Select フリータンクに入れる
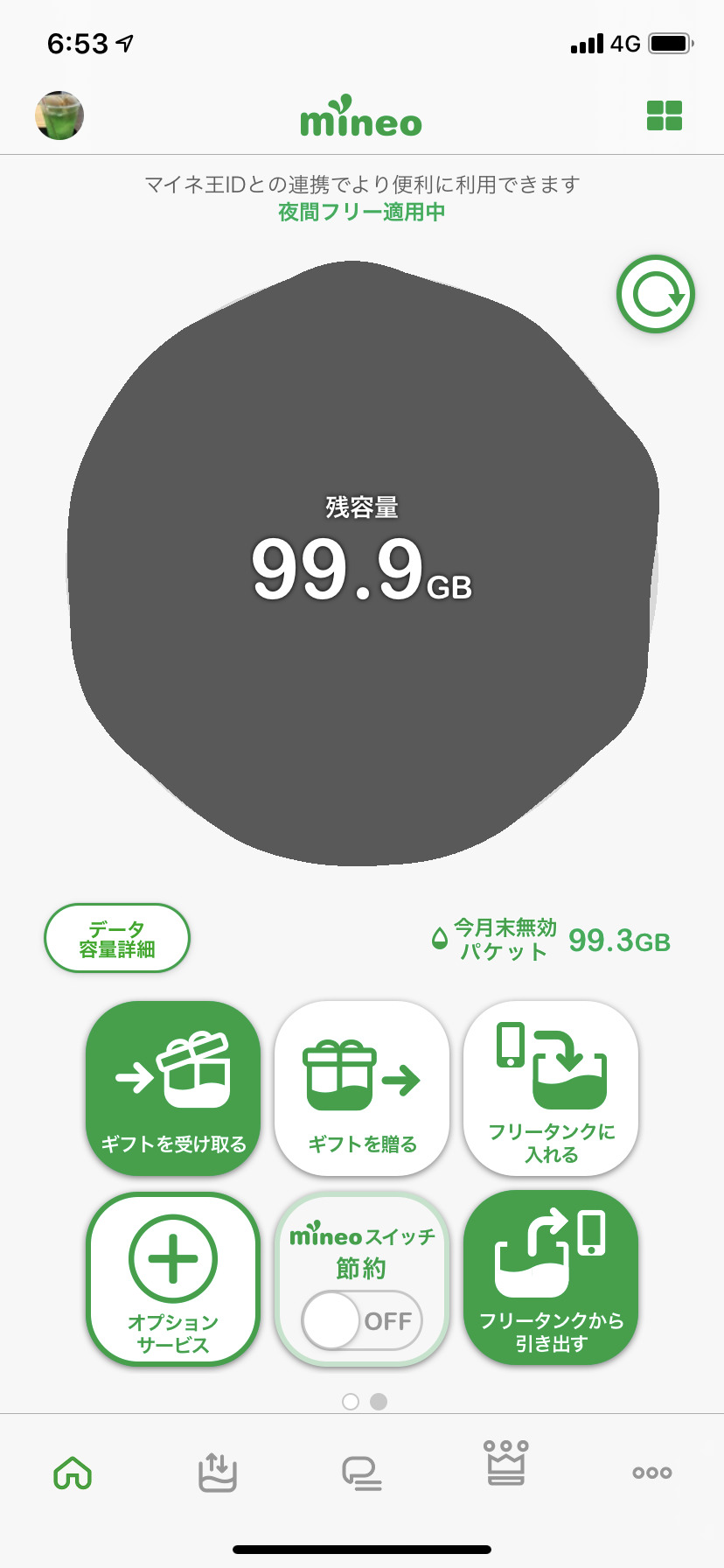 (551, 1088)
